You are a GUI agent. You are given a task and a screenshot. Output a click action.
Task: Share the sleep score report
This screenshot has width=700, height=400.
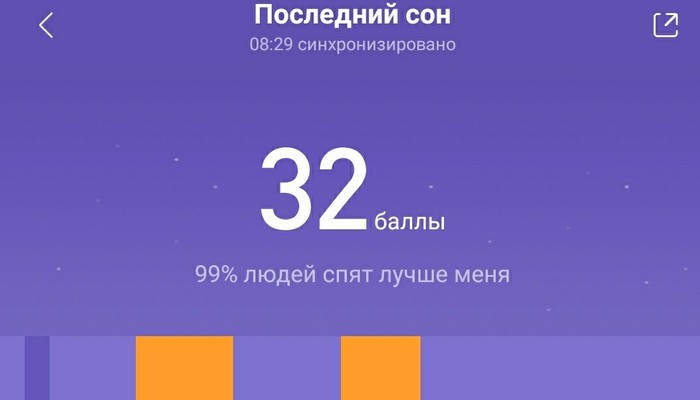click(x=665, y=25)
